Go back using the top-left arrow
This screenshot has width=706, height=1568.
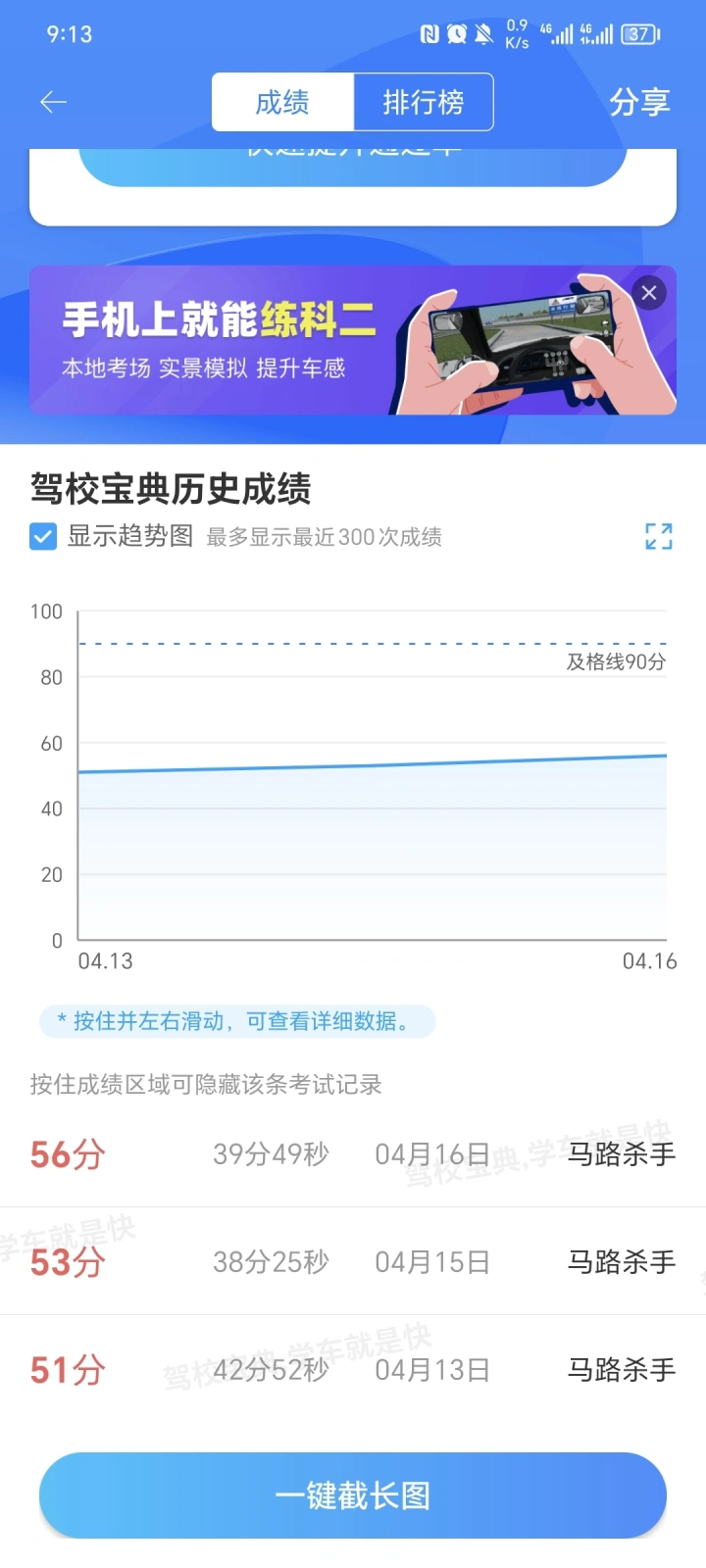[53, 102]
